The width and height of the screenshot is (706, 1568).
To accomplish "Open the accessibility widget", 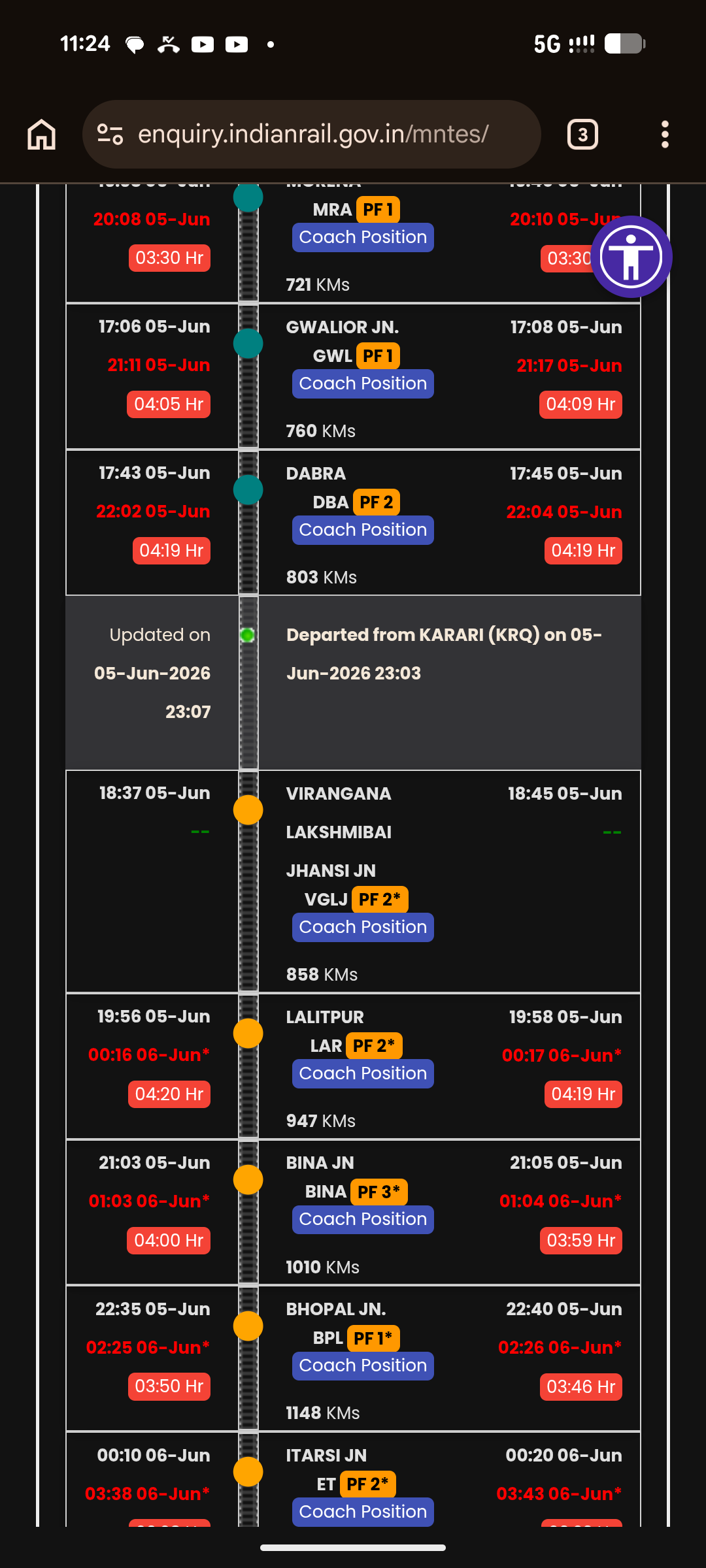I will coord(631,257).
